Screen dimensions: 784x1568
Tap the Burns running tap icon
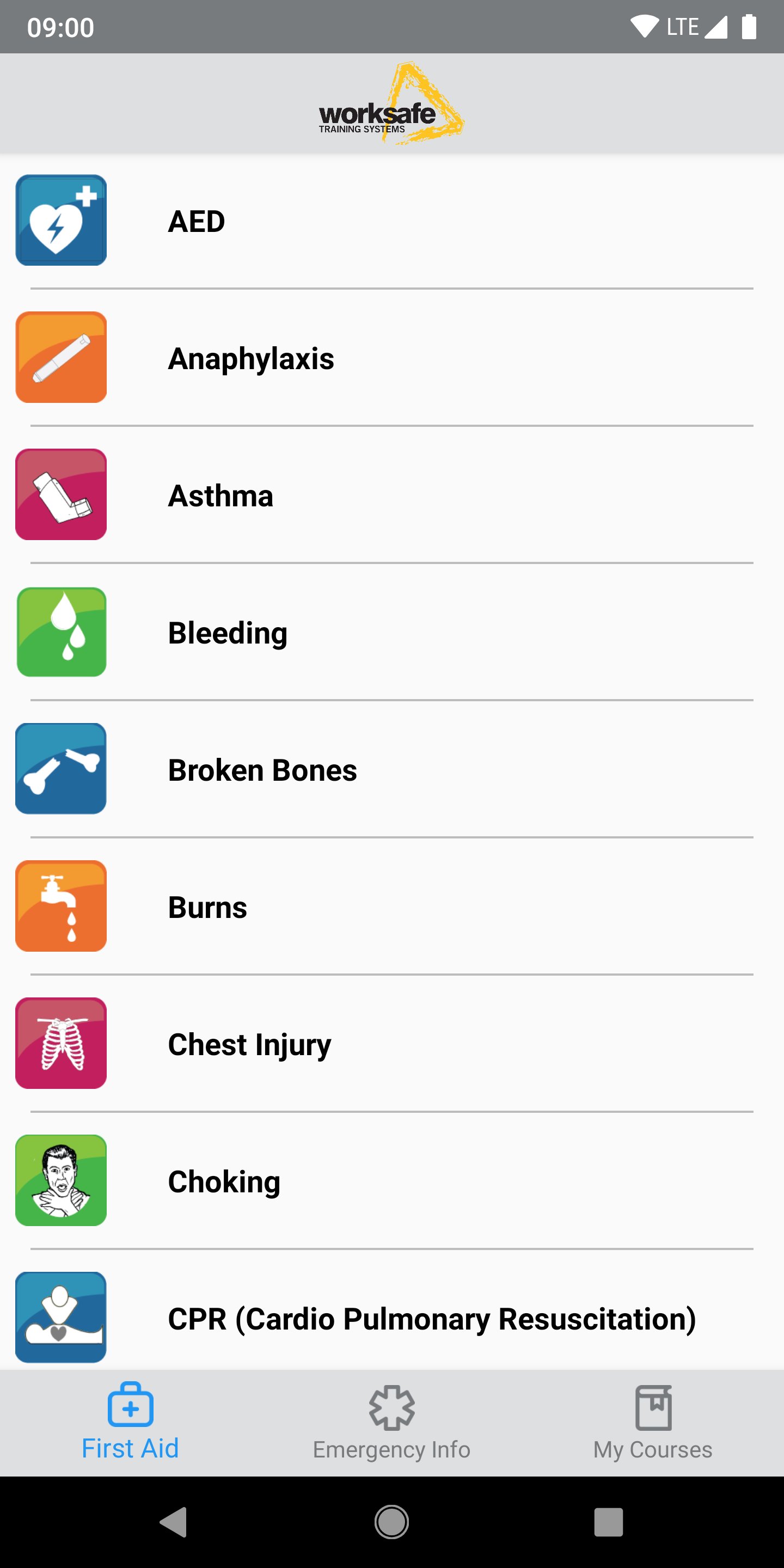pos(61,906)
